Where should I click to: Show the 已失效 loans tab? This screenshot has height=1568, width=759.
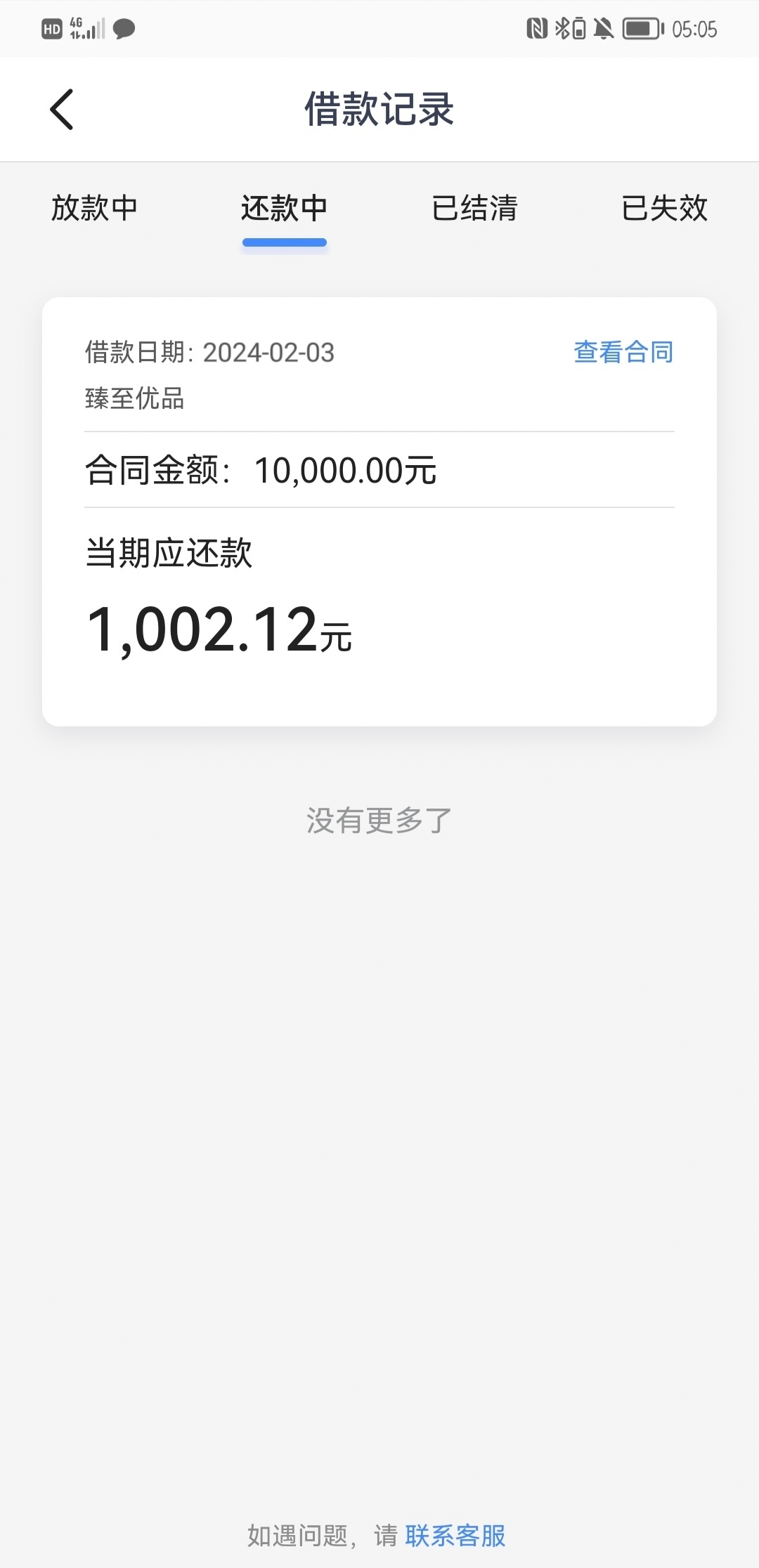click(664, 208)
